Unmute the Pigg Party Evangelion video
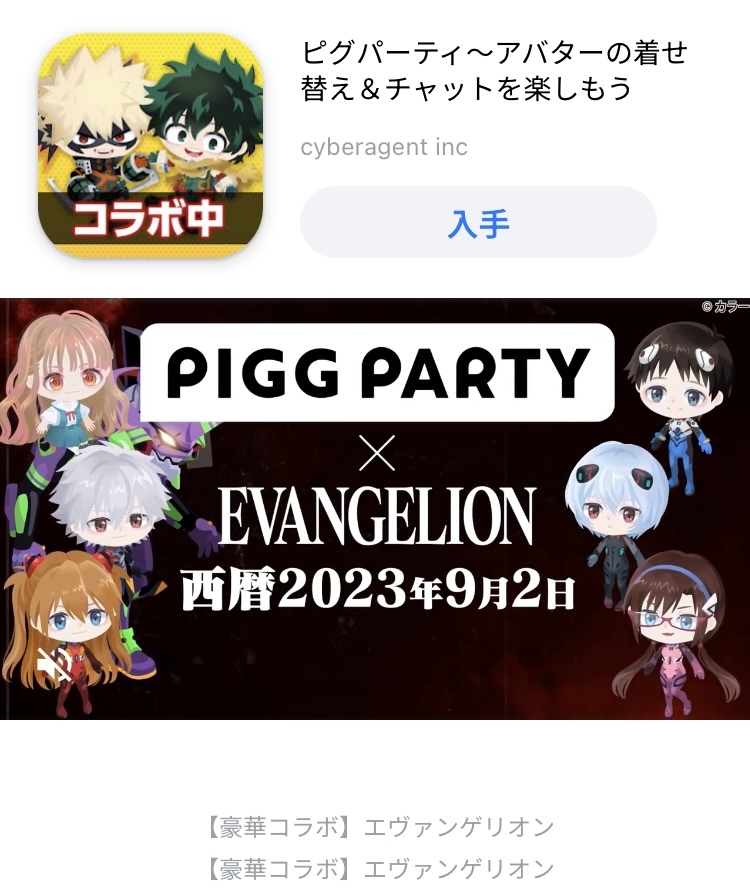The image size is (750, 894). click(x=53, y=665)
